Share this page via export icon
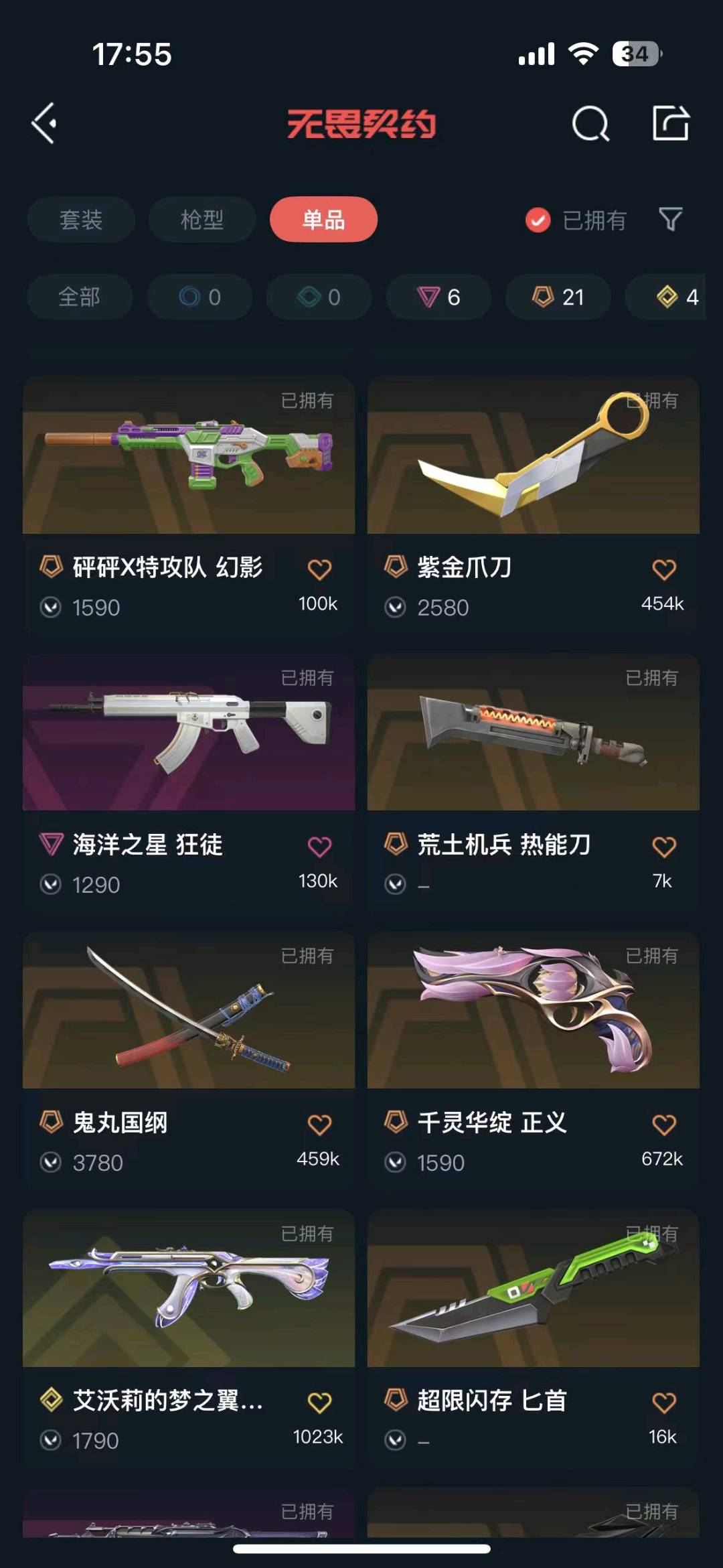This screenshot has height=1568, width=723. (671, 123)
